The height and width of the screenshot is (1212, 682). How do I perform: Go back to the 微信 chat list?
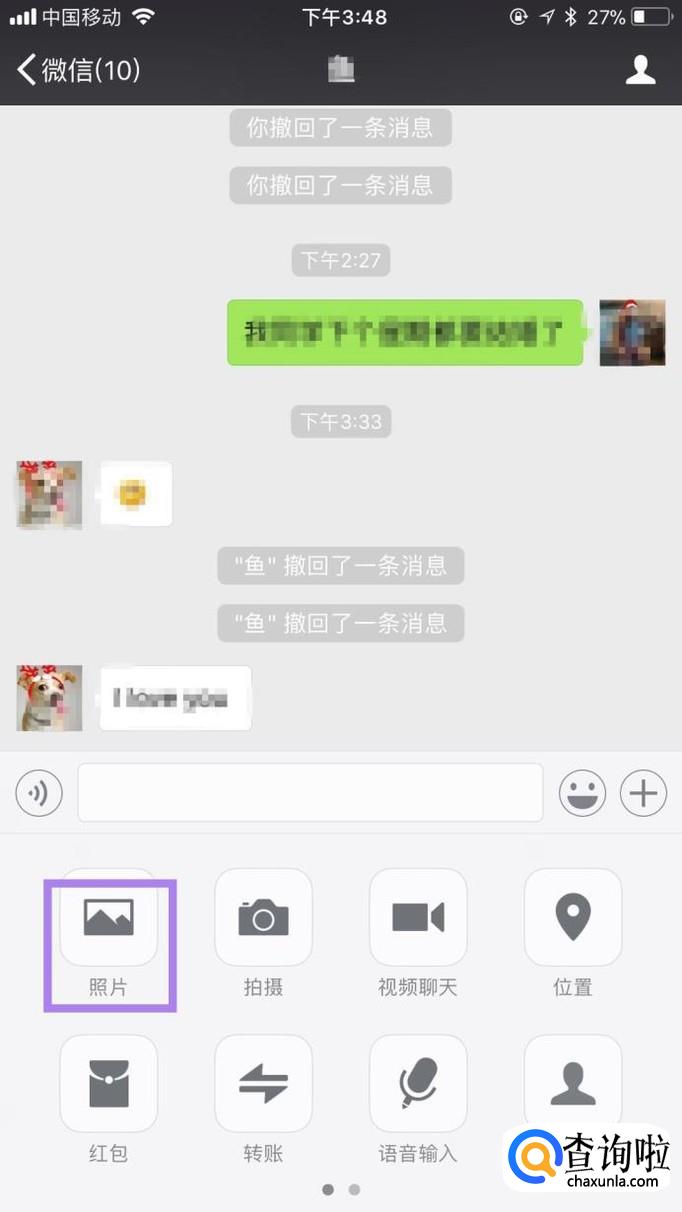pos(78,69)
